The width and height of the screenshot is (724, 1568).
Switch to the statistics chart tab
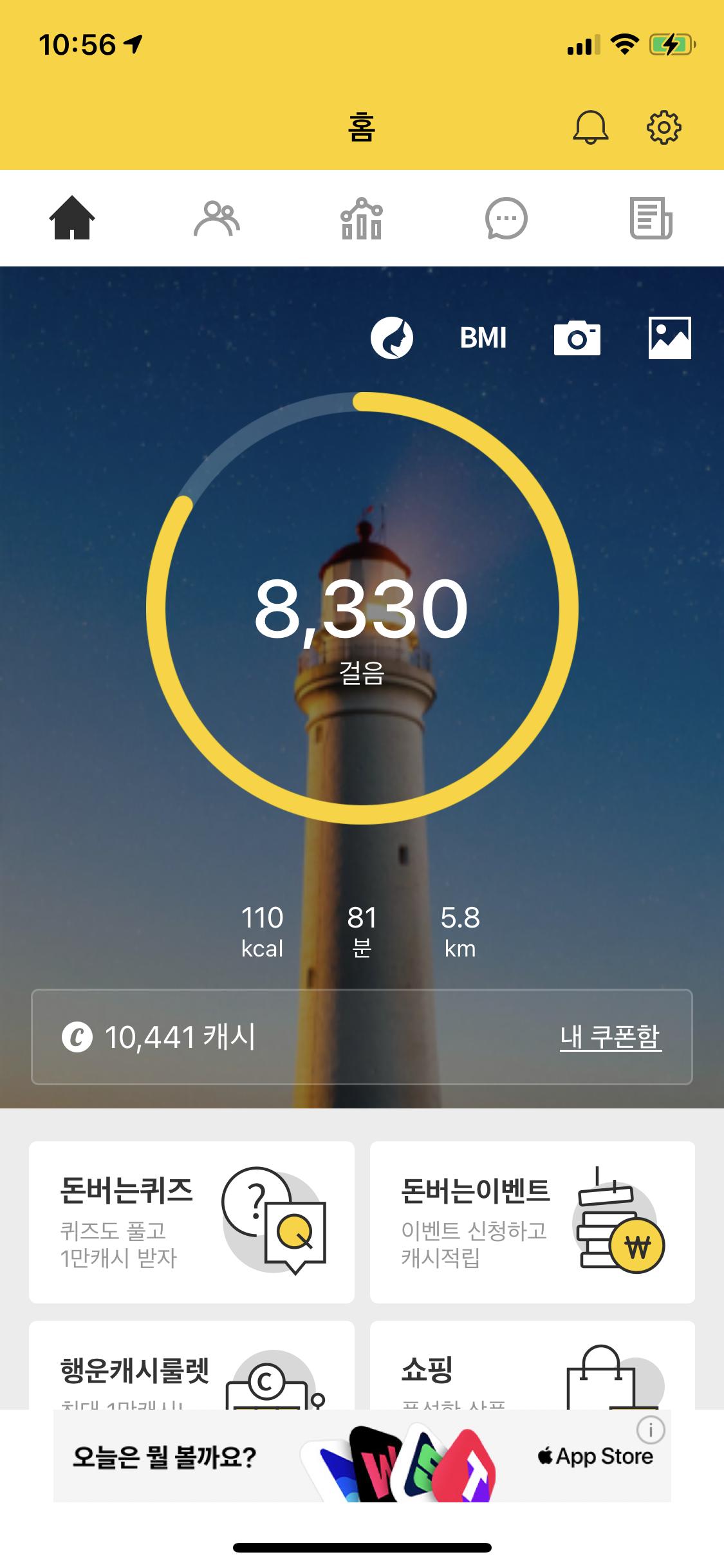(x=361, y=219)
